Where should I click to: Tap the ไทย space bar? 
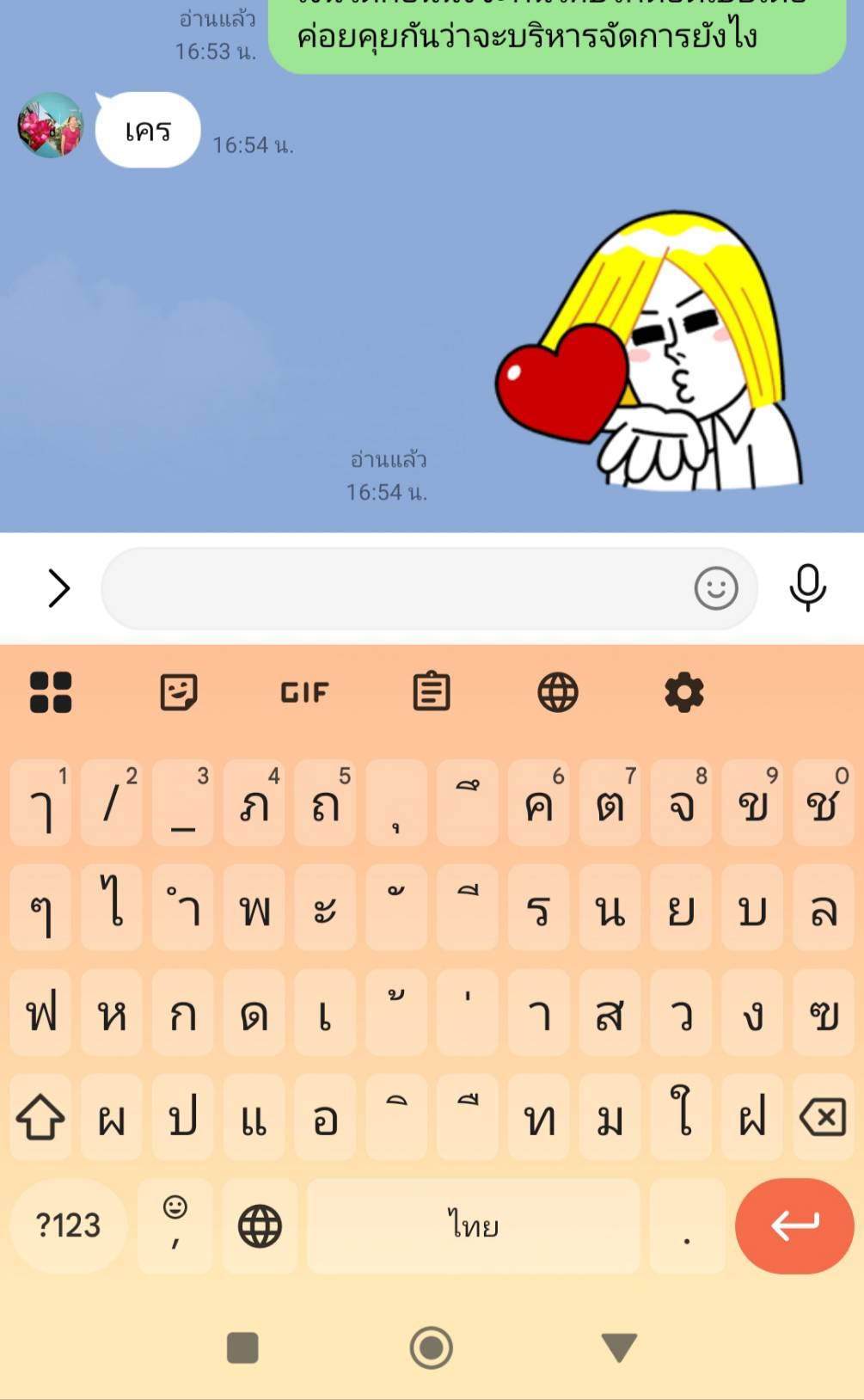[473, 1225]
